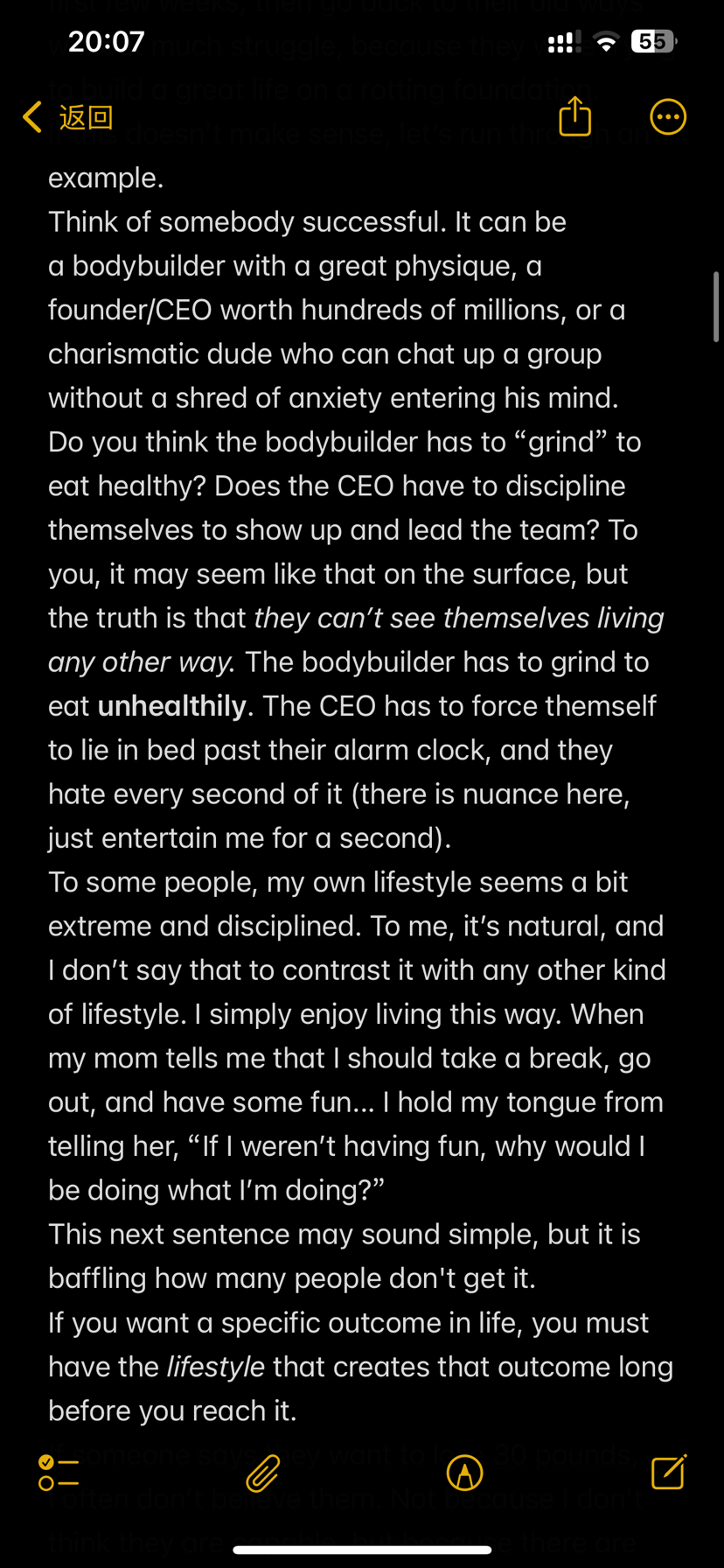Add a checklist to the note
This screenshot has height=1568, width=724.
59,1473
